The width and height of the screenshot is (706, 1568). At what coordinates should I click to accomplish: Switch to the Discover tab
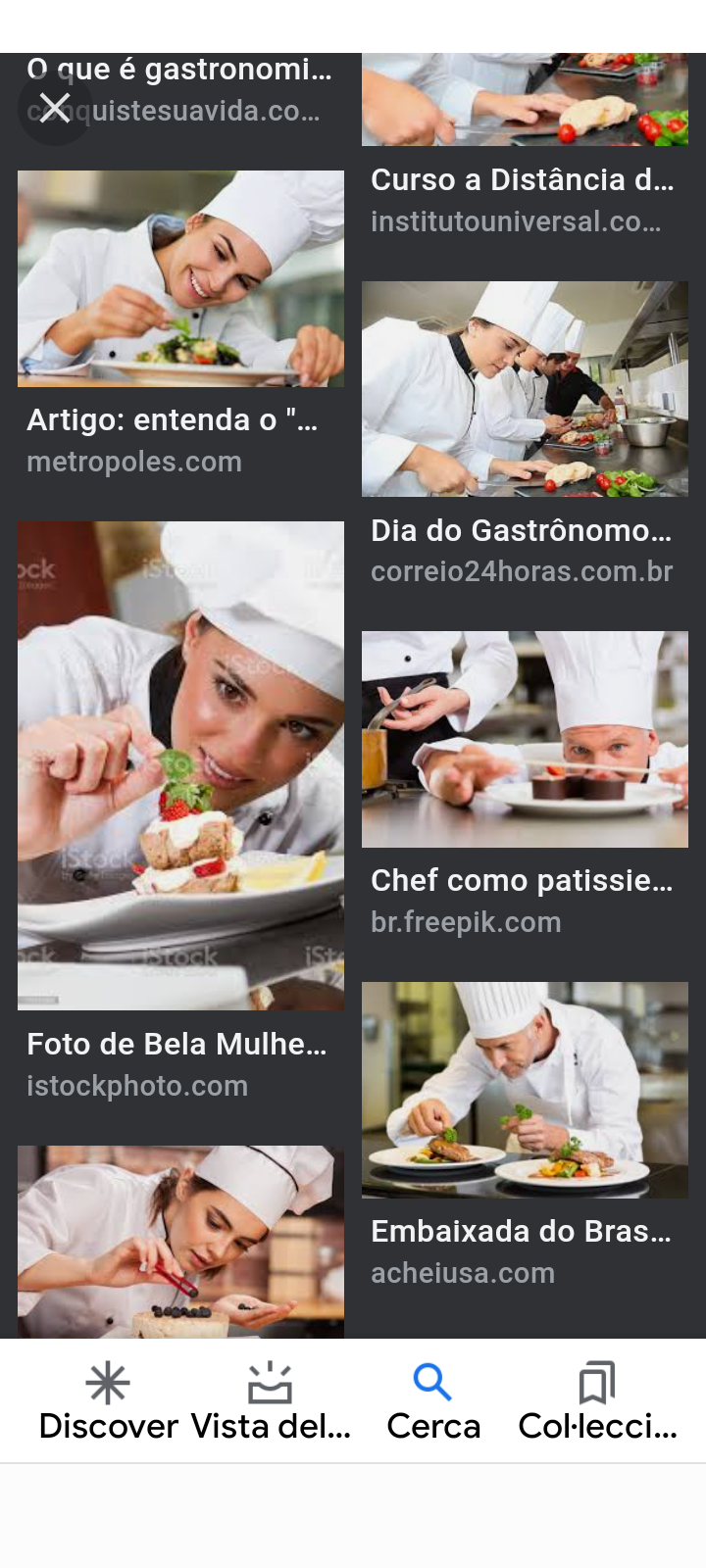click(108, 1401)
